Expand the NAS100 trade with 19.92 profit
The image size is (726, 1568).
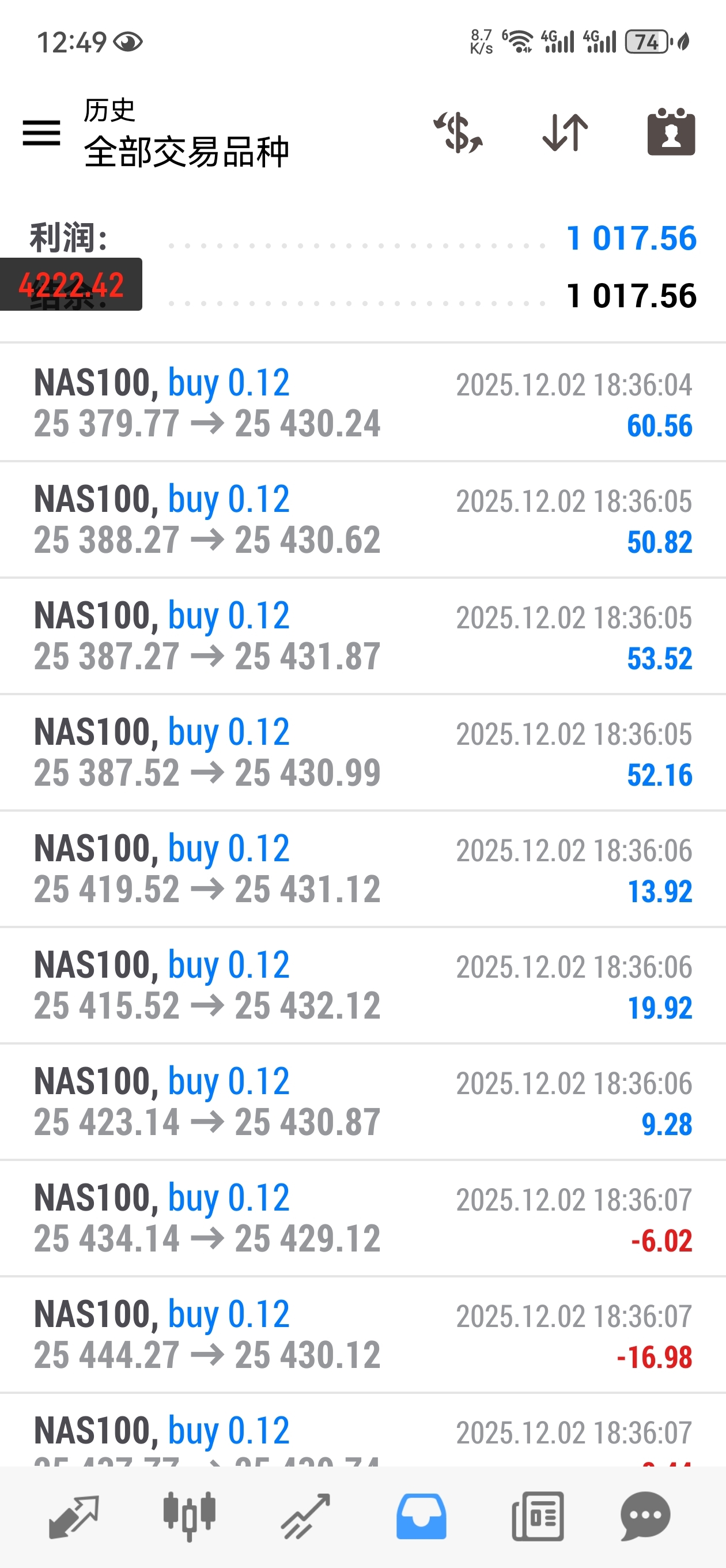[362, 986]
